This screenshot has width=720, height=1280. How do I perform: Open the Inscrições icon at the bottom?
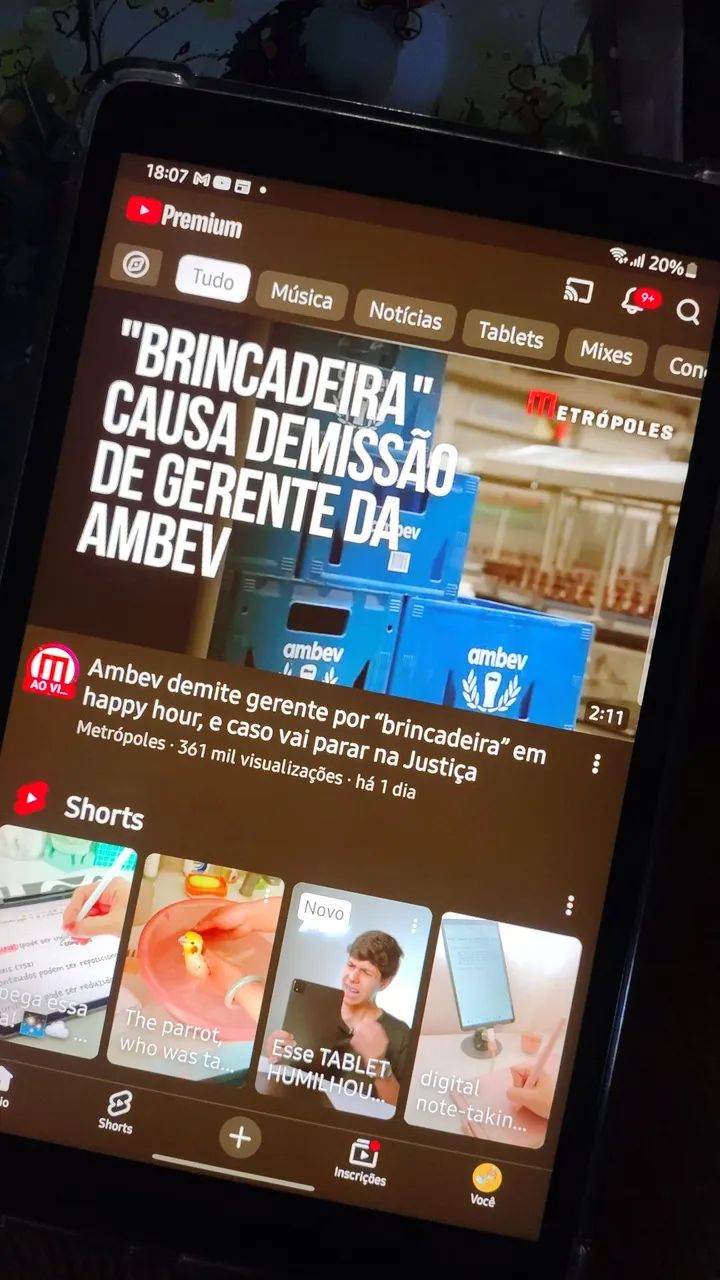point(365,1150)
